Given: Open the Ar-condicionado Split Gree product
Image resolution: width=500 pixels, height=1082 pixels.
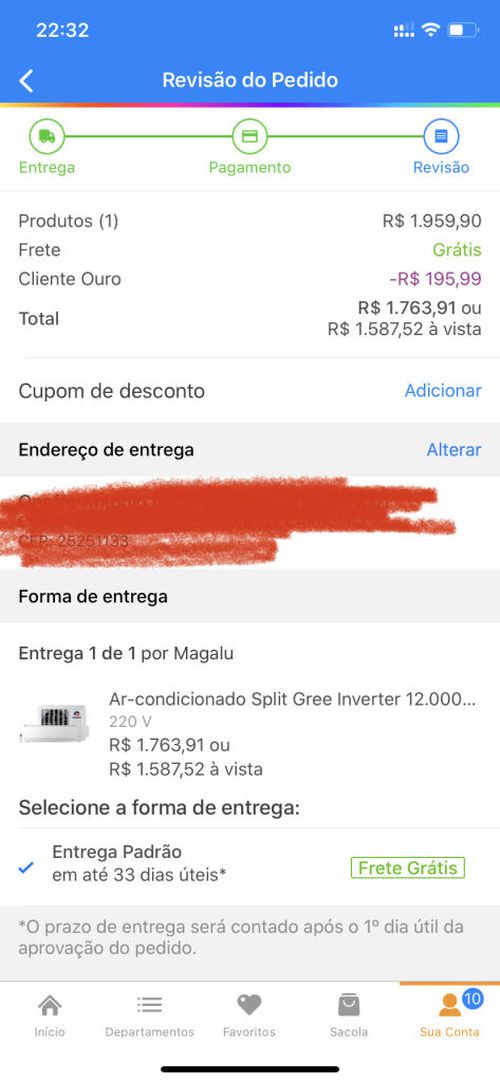Looking at the screenshot, I should (x=250, y=734).
